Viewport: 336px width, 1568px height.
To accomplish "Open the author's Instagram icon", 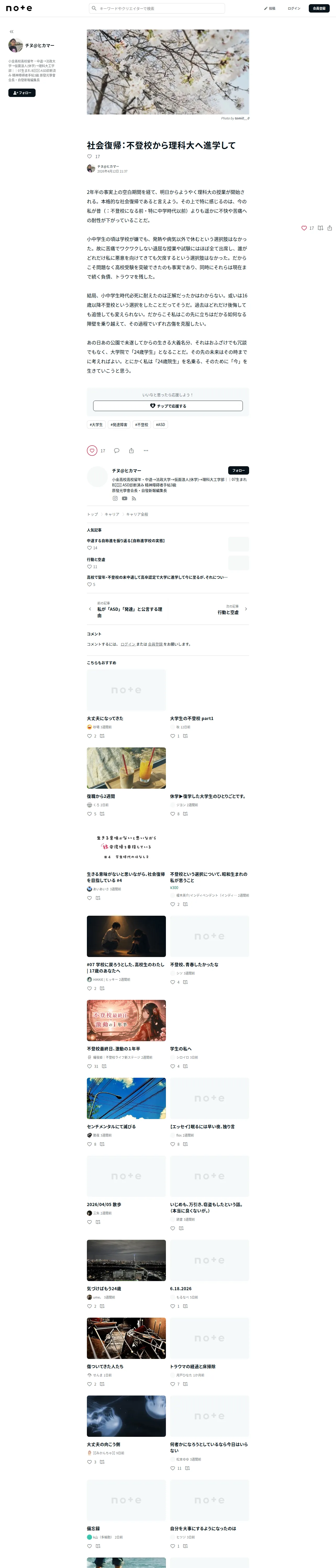I will pyautogui.click(x=115, y=499).
